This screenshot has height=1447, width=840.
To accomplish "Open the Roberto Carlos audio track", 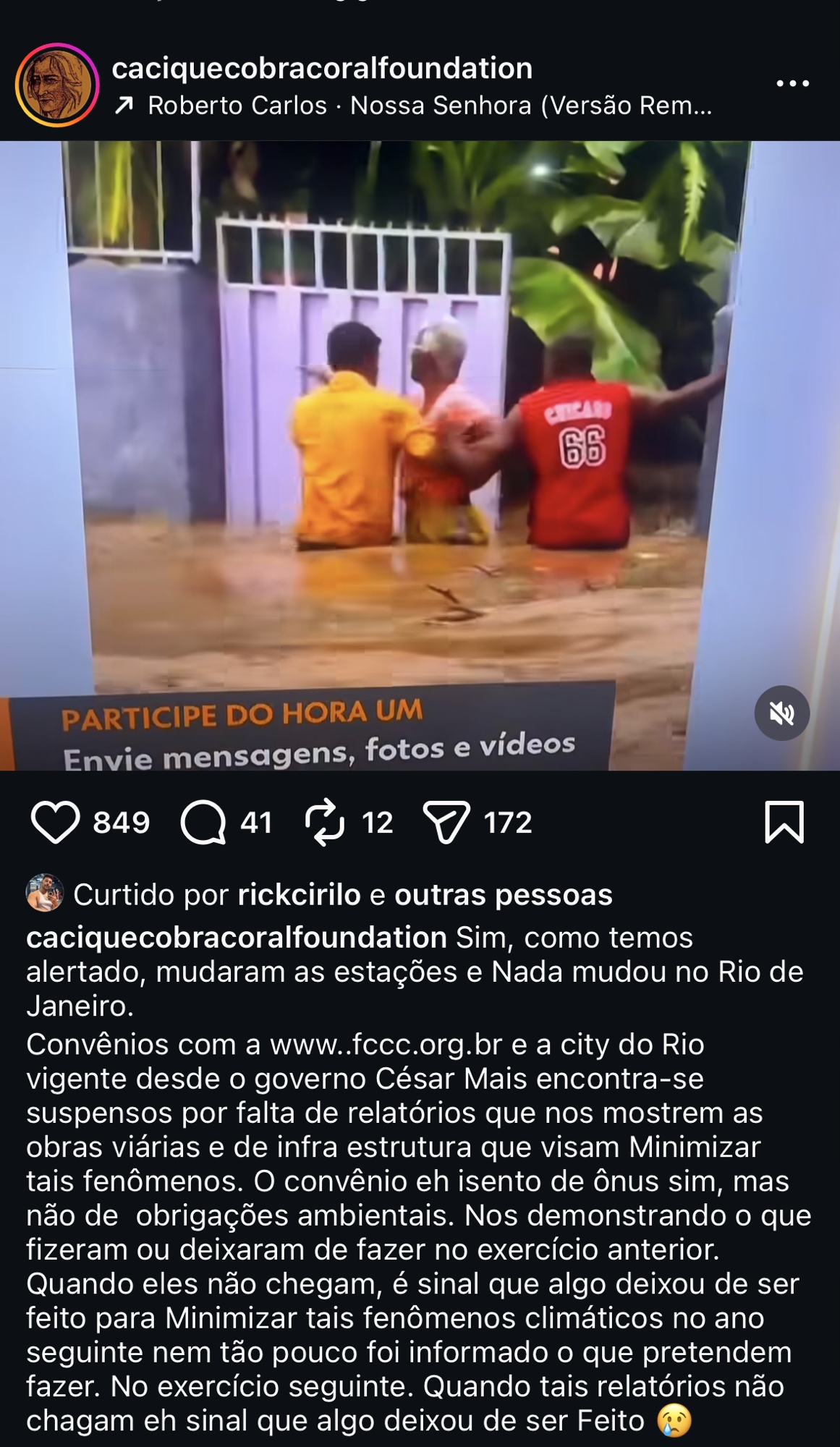I will point(430,106).
